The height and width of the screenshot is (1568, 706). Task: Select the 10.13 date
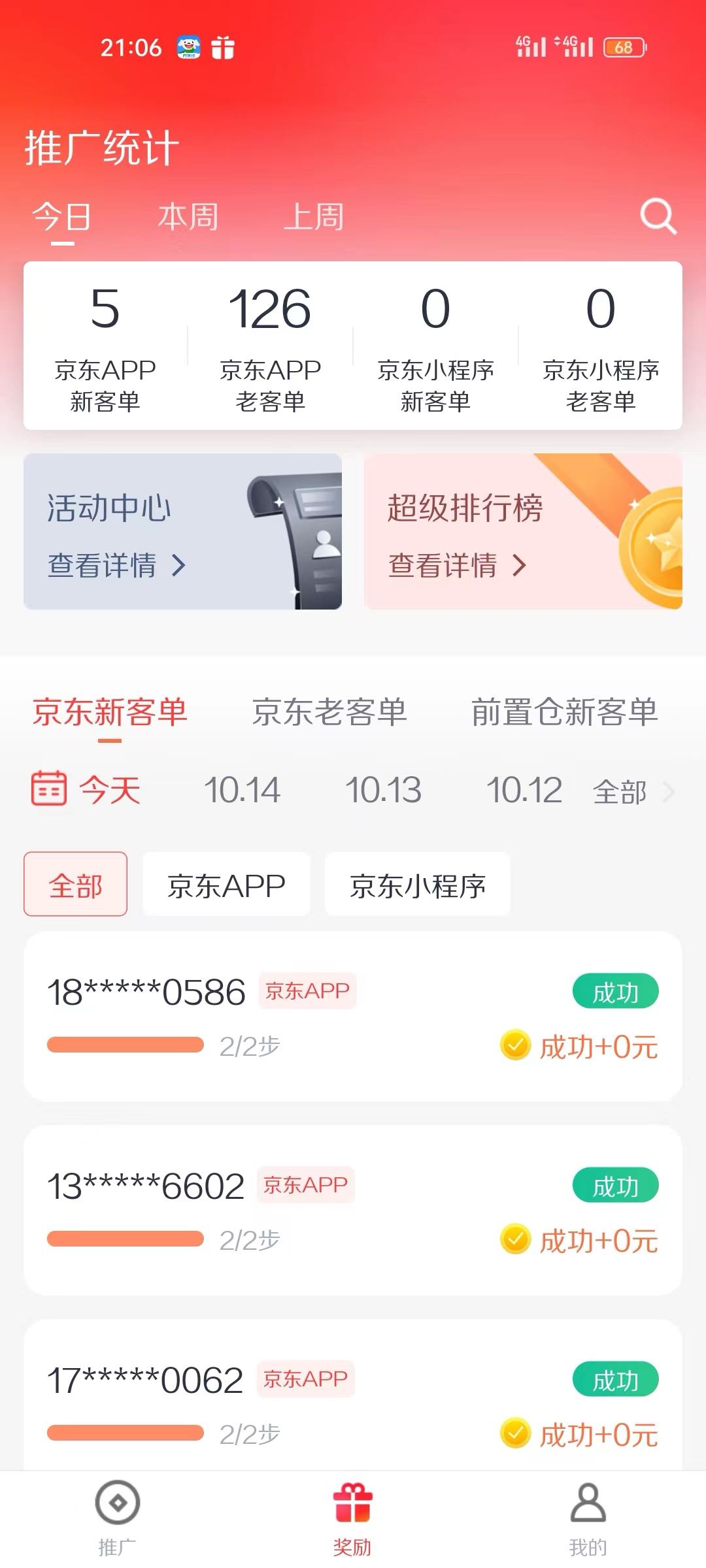(383, 790)
